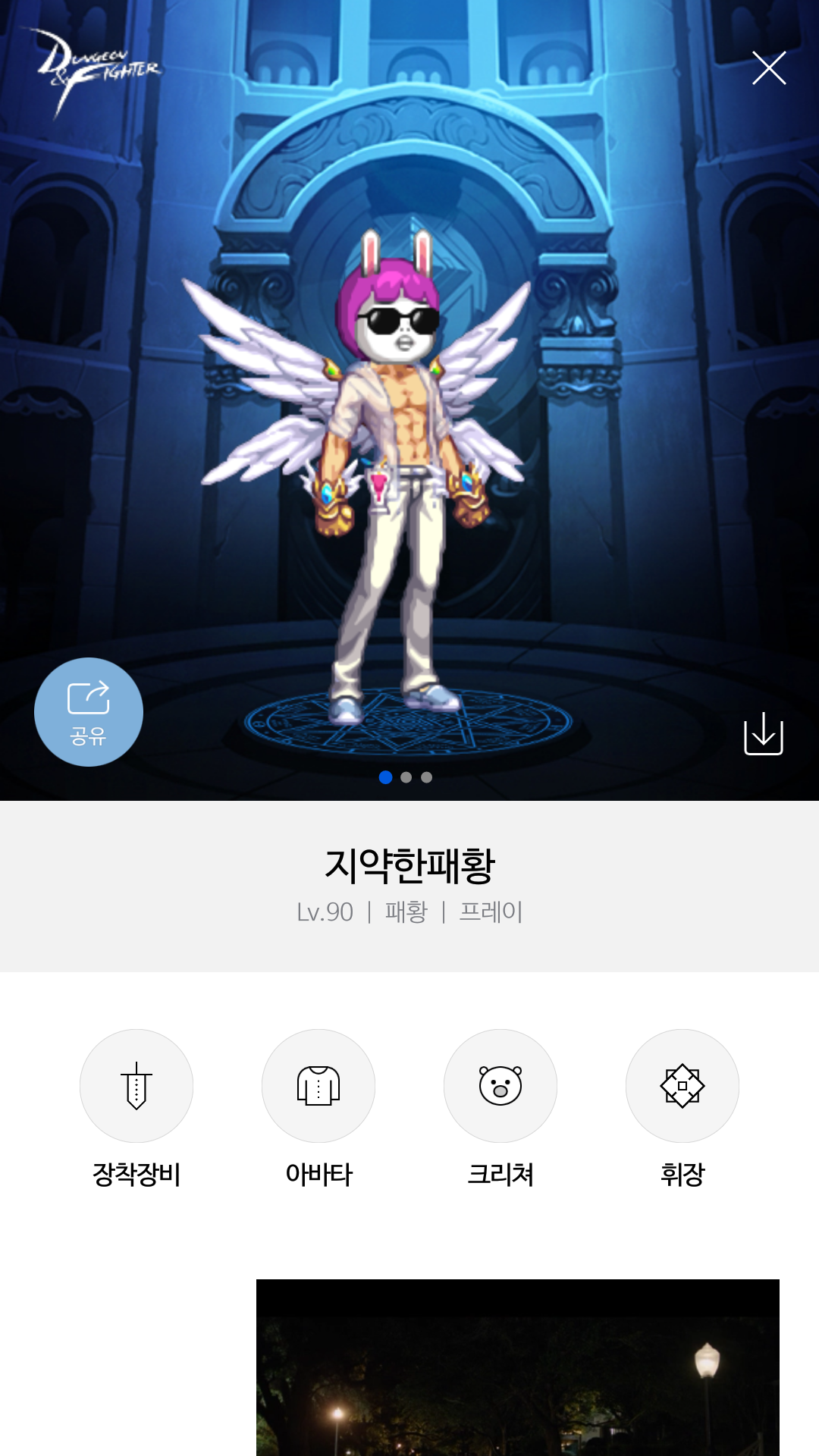Open 휘장 insignia section
The width and height of the screenshot is (819, 1456).
click(682, 1086)
